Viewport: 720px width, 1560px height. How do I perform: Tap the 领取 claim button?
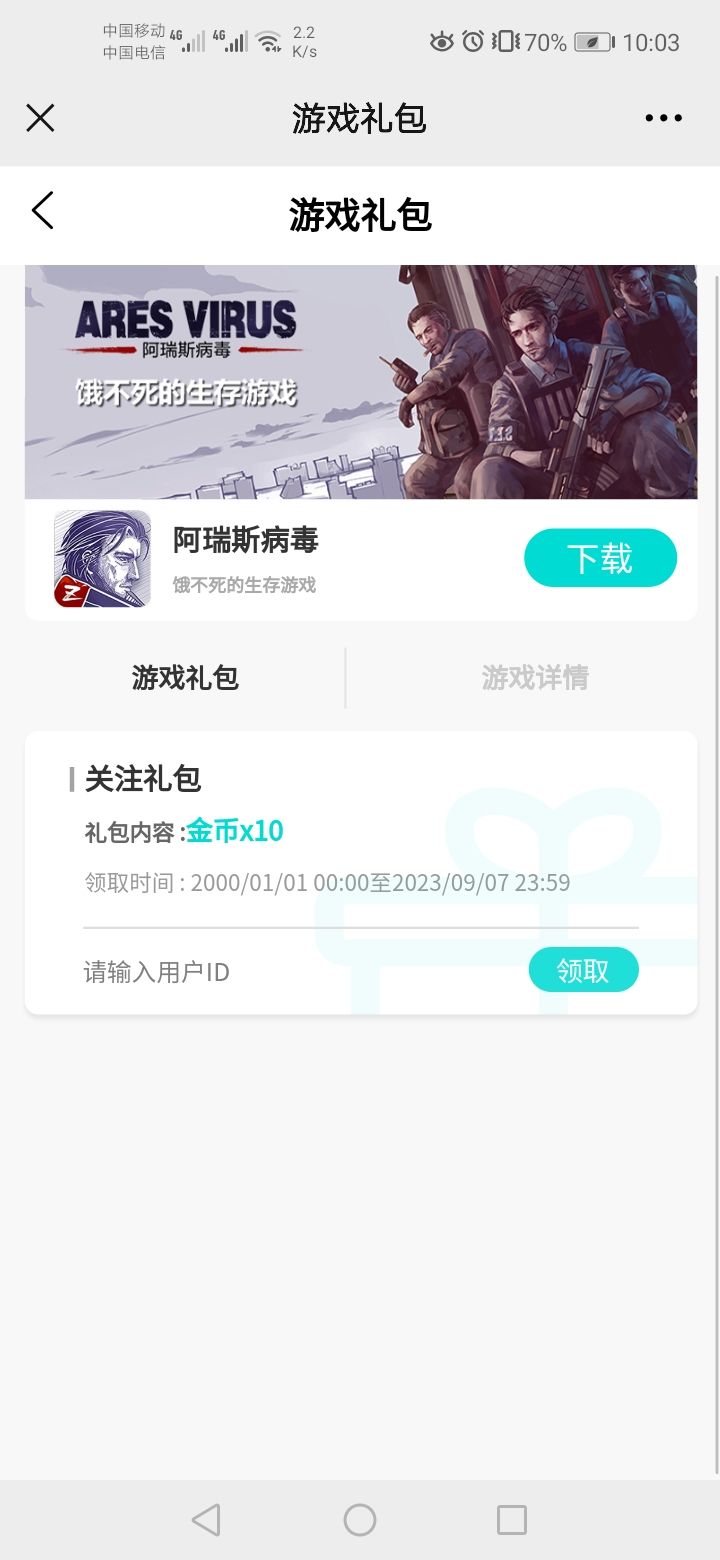pyautogui.click(x=584, y=969)
